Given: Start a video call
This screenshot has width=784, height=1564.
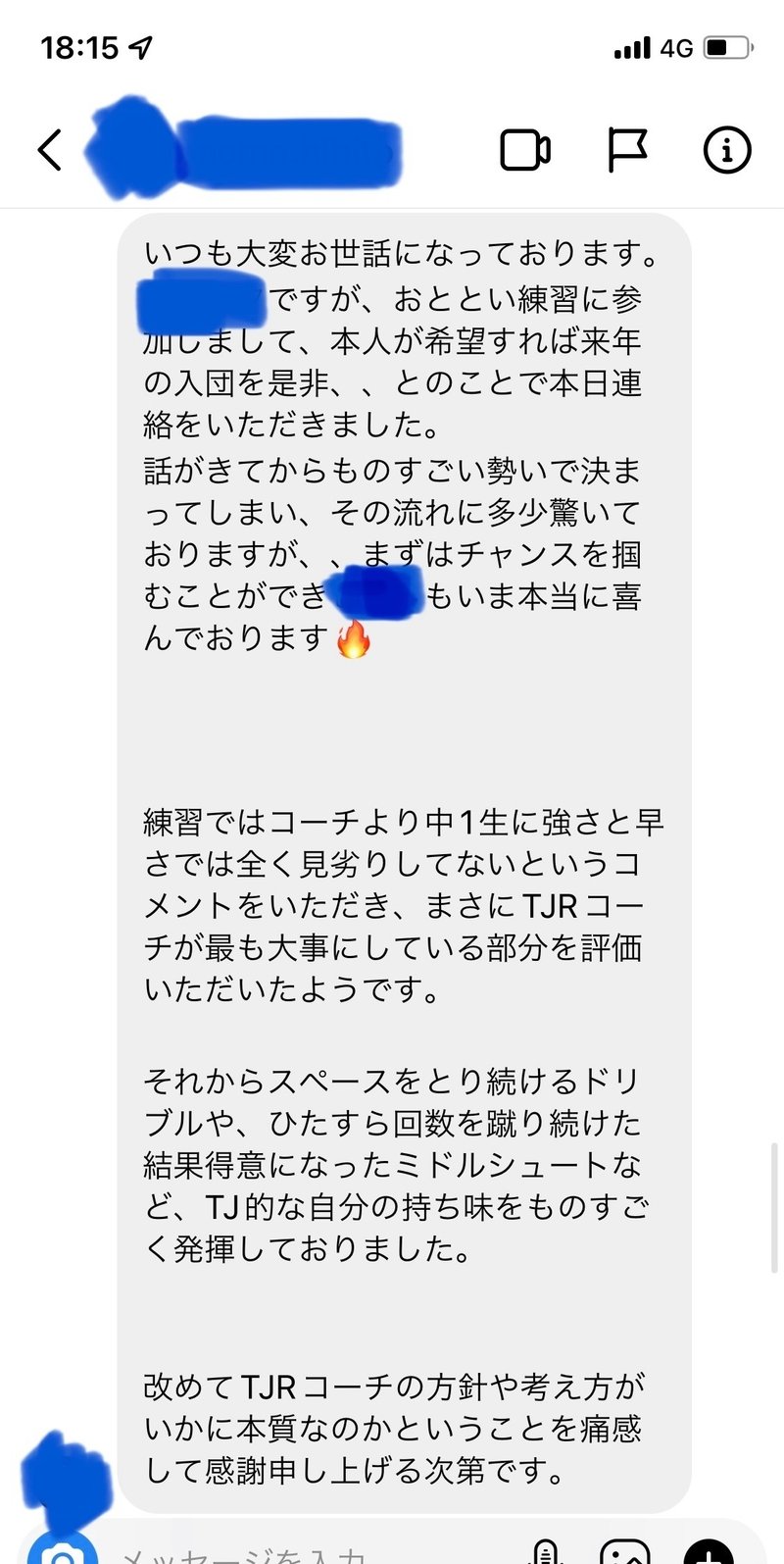Looking at the screenshot, I should point(525,150).
